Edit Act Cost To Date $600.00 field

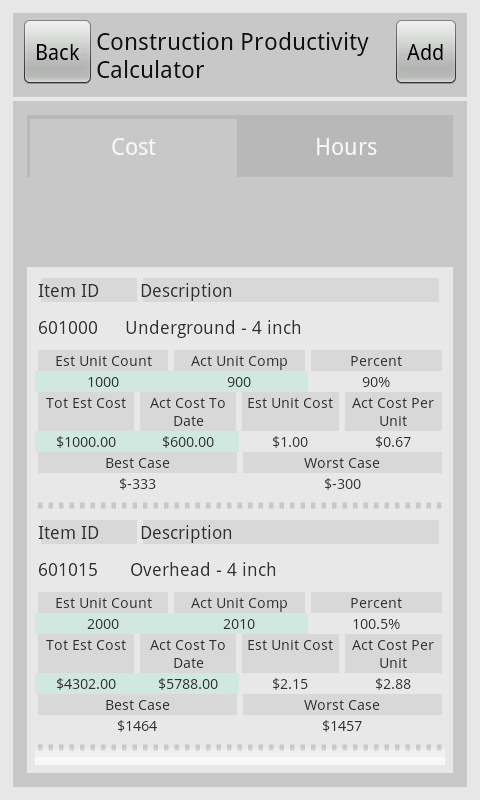(x=188, y=442)
